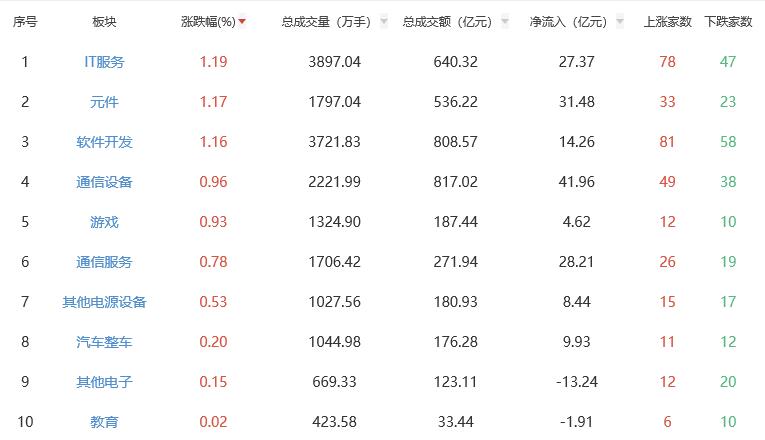Open the 通信设备 sector
This screenshot has height=440, width=765.
(x=104, y=182)
